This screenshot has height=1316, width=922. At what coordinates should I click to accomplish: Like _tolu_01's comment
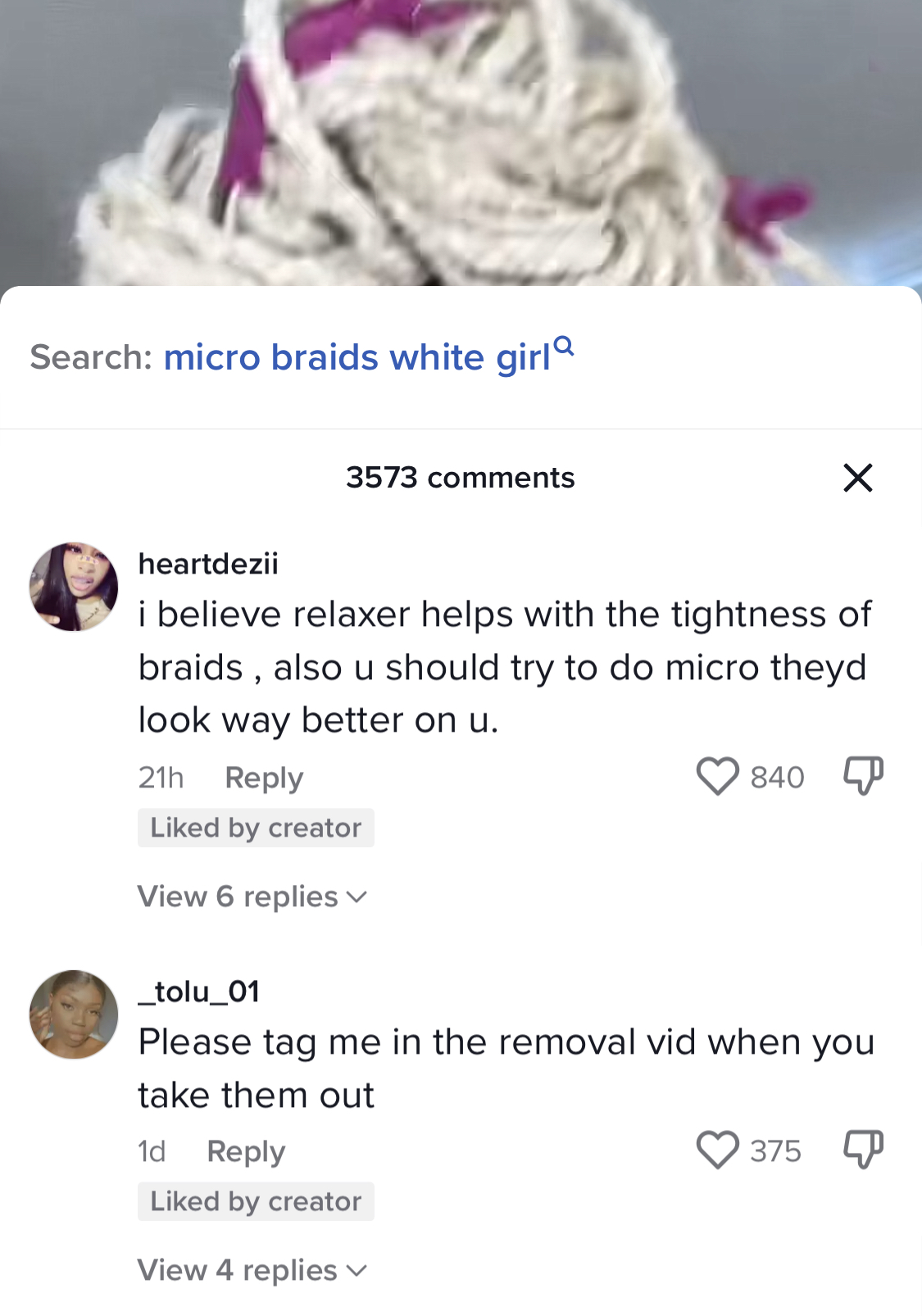click(717, 1150)
